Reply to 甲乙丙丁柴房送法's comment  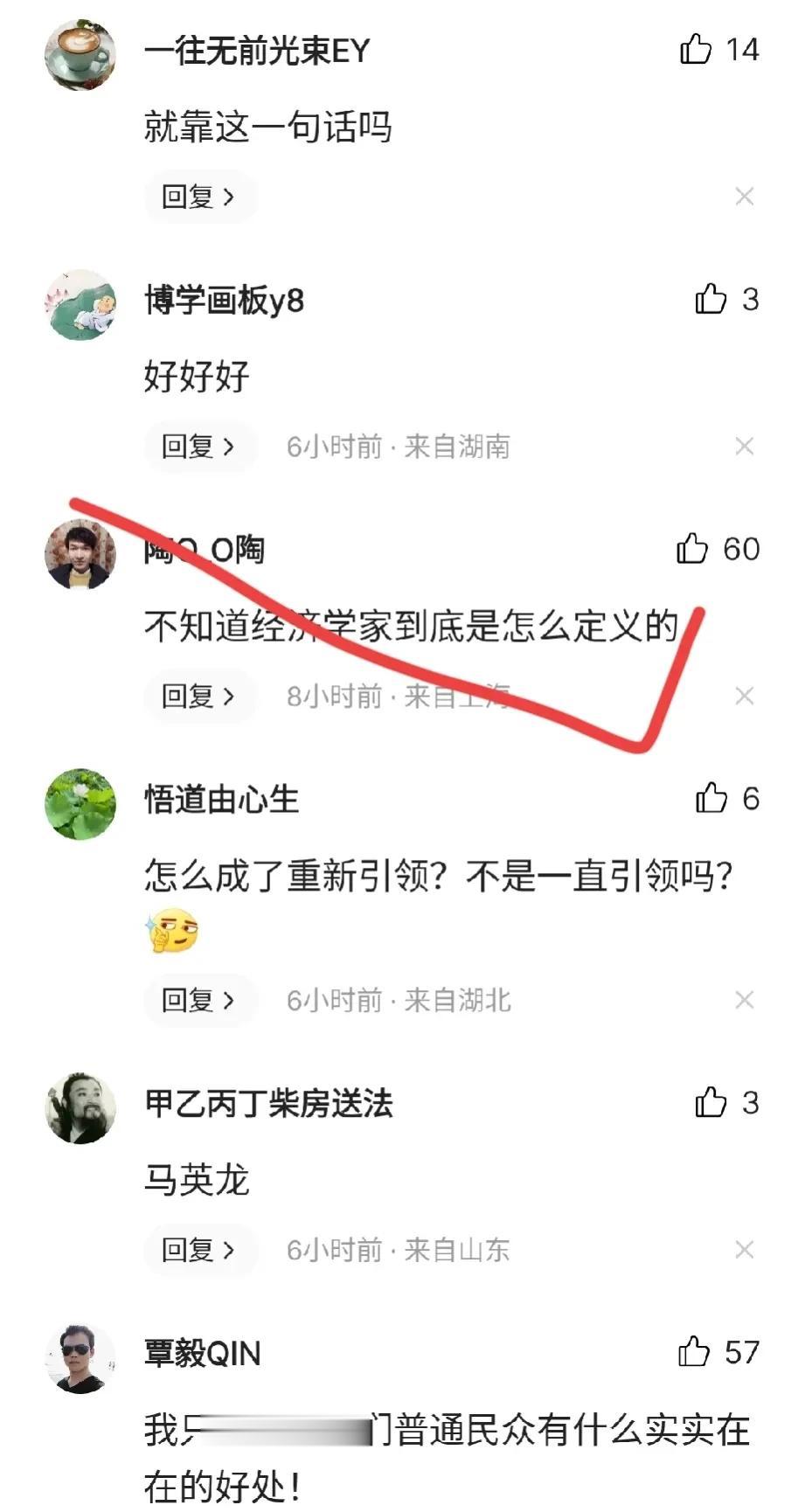199,1250
